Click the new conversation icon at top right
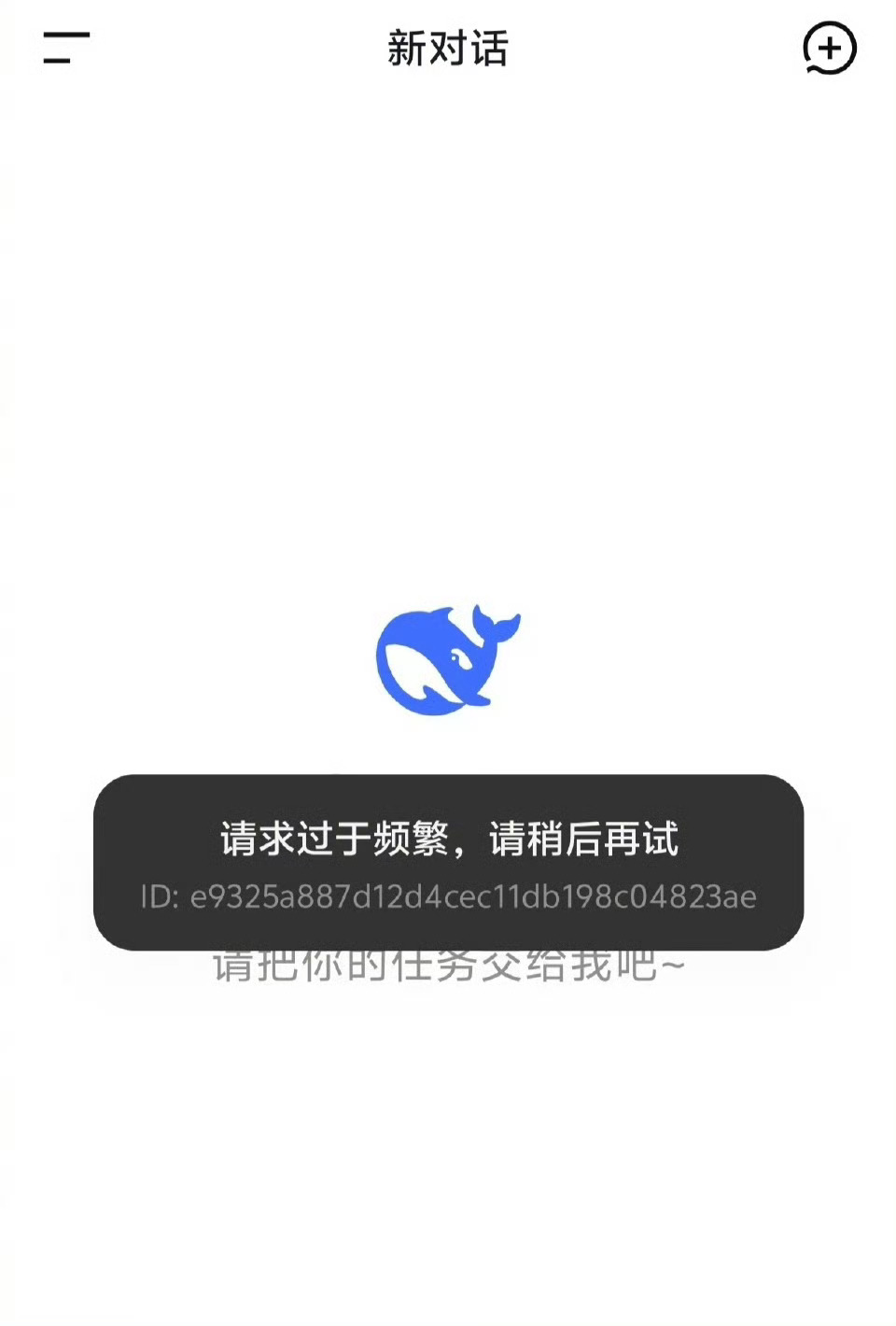The image size is (896, 1326). tap(827, 49)
